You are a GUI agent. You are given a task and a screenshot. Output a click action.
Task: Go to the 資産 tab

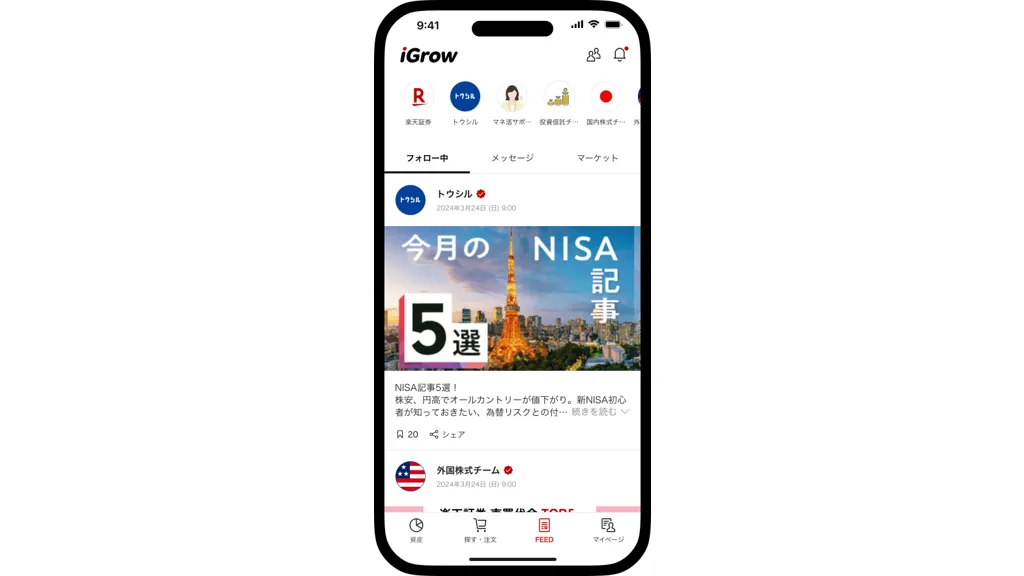416,530
